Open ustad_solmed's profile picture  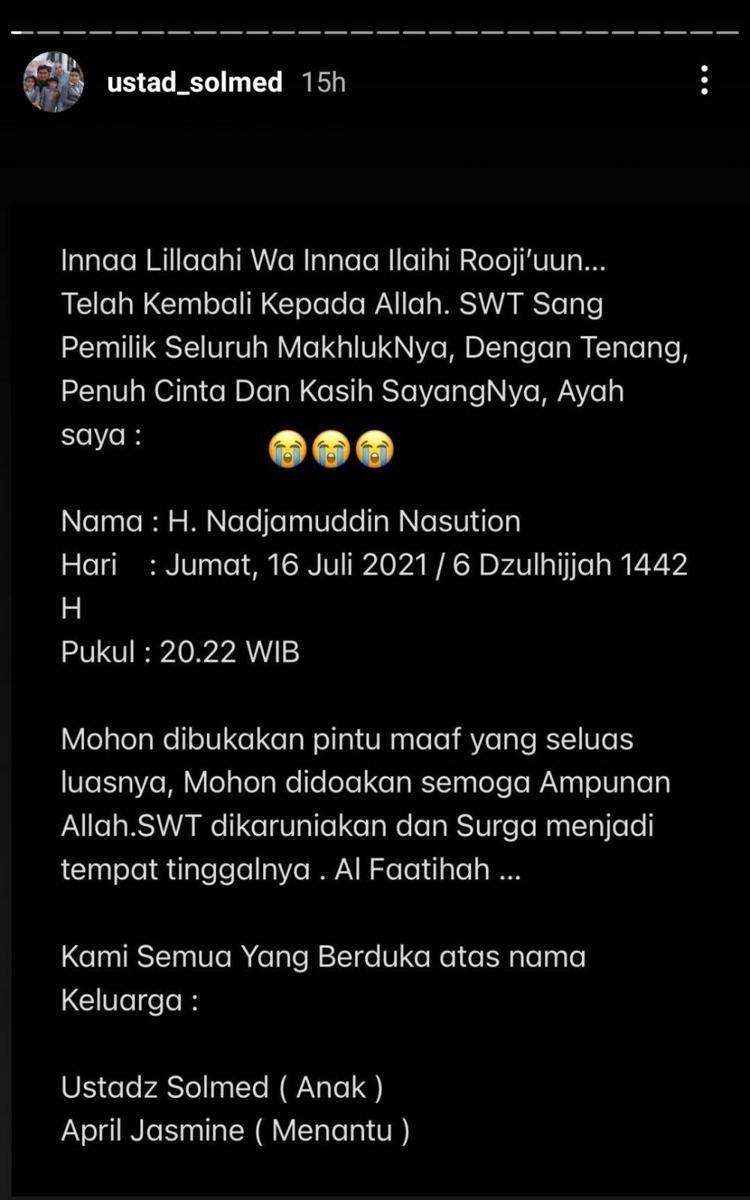54,82
